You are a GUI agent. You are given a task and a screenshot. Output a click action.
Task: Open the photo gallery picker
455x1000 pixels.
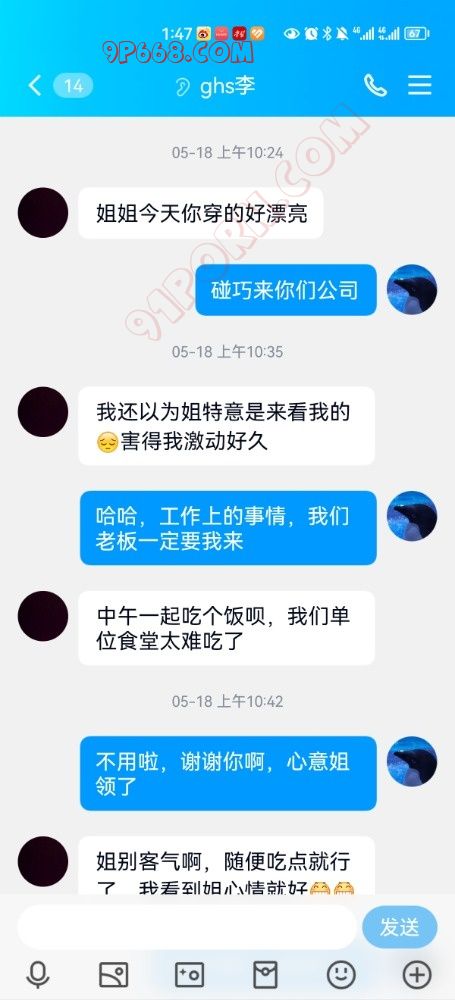(114, 974)
